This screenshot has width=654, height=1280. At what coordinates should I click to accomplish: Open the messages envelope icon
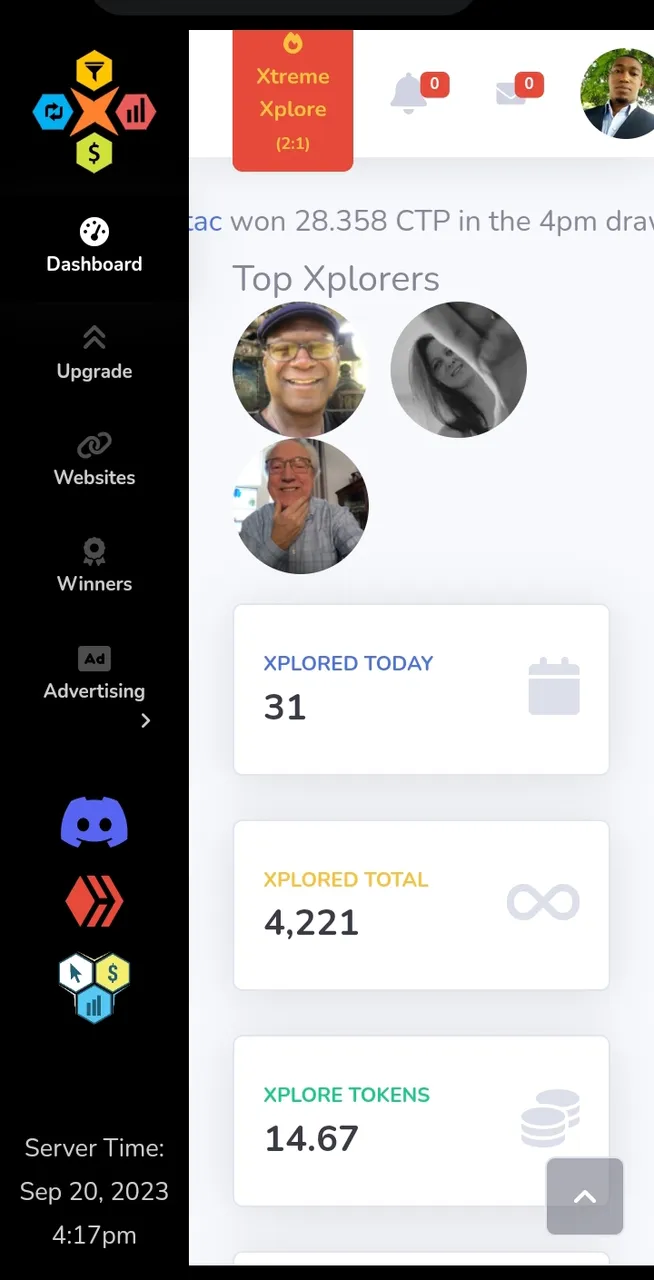coord(511,93)
